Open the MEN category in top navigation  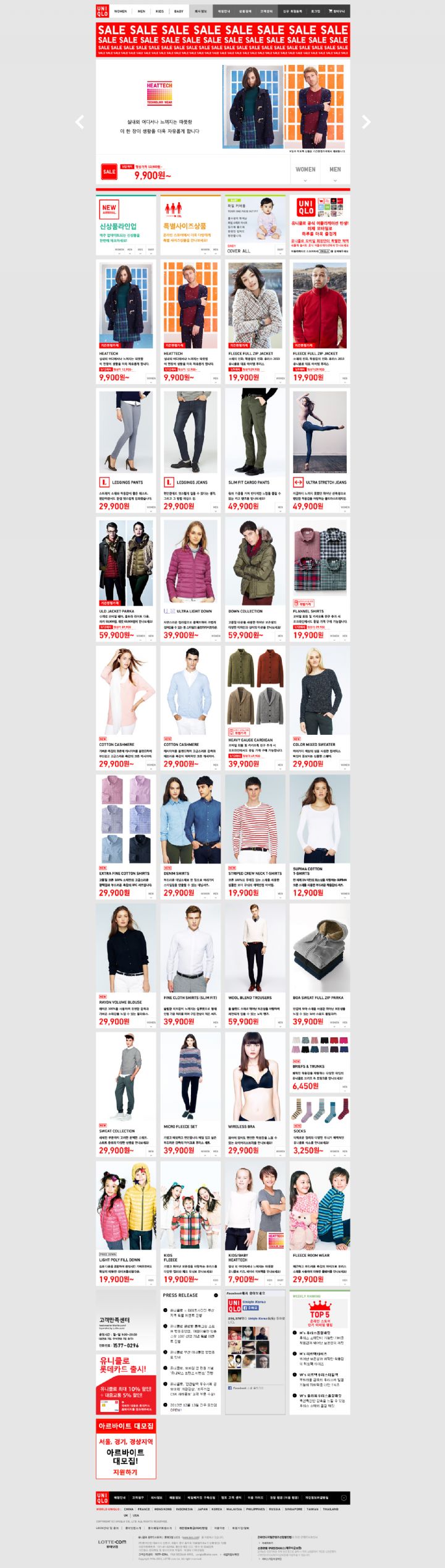142,11
